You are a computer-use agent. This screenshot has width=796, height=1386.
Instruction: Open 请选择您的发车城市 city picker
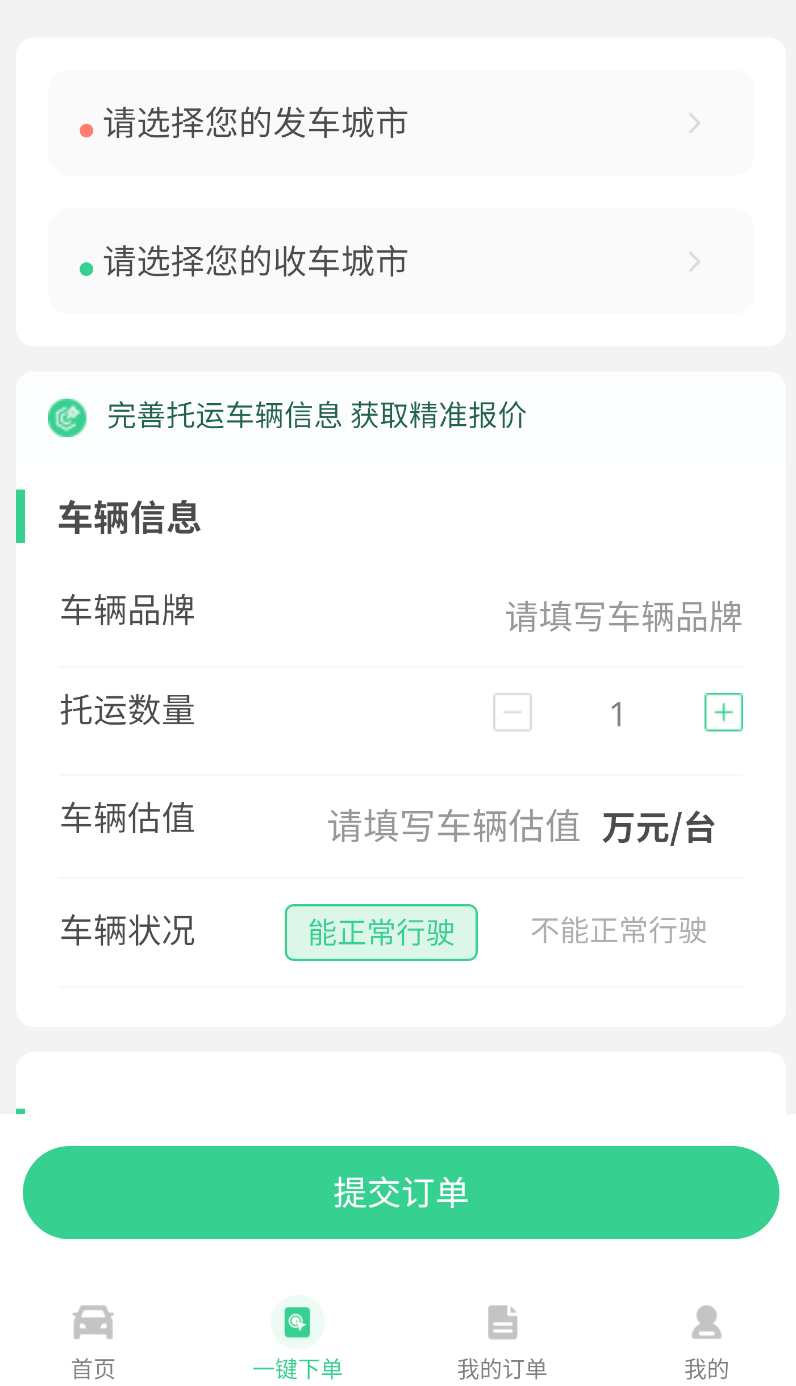click(400, 123)
